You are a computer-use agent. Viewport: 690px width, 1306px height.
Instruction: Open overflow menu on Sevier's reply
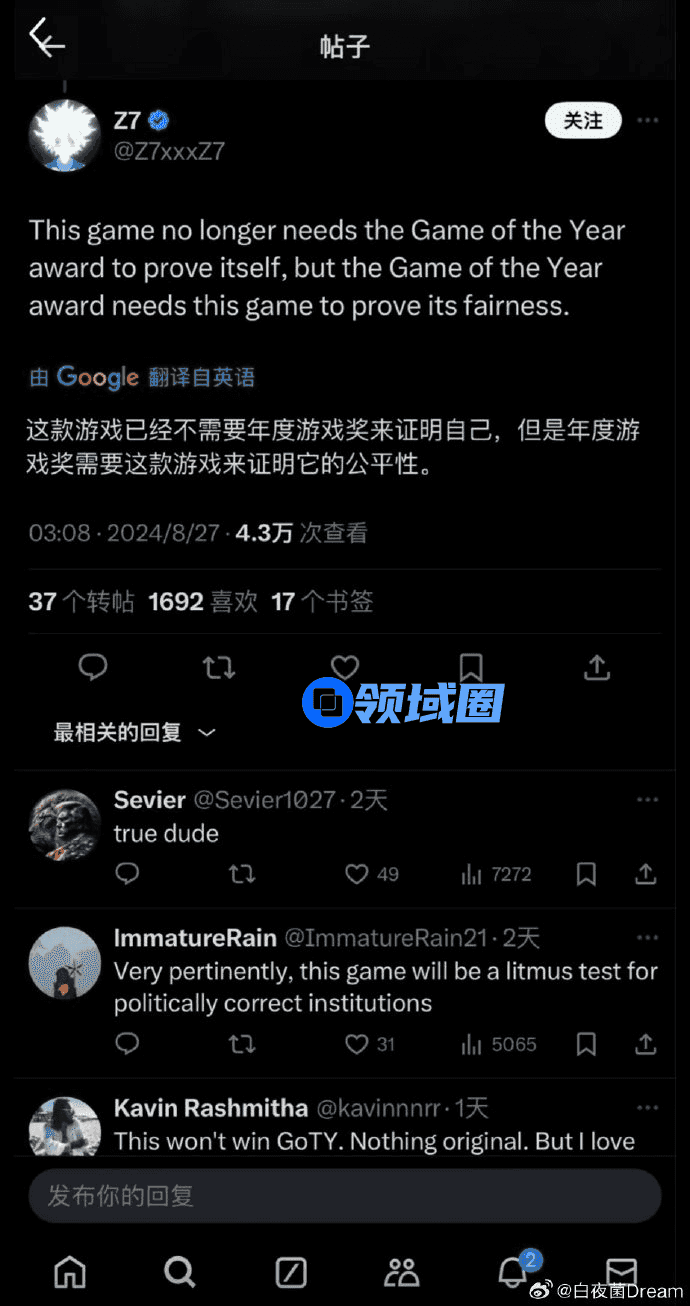click(648, 800)
